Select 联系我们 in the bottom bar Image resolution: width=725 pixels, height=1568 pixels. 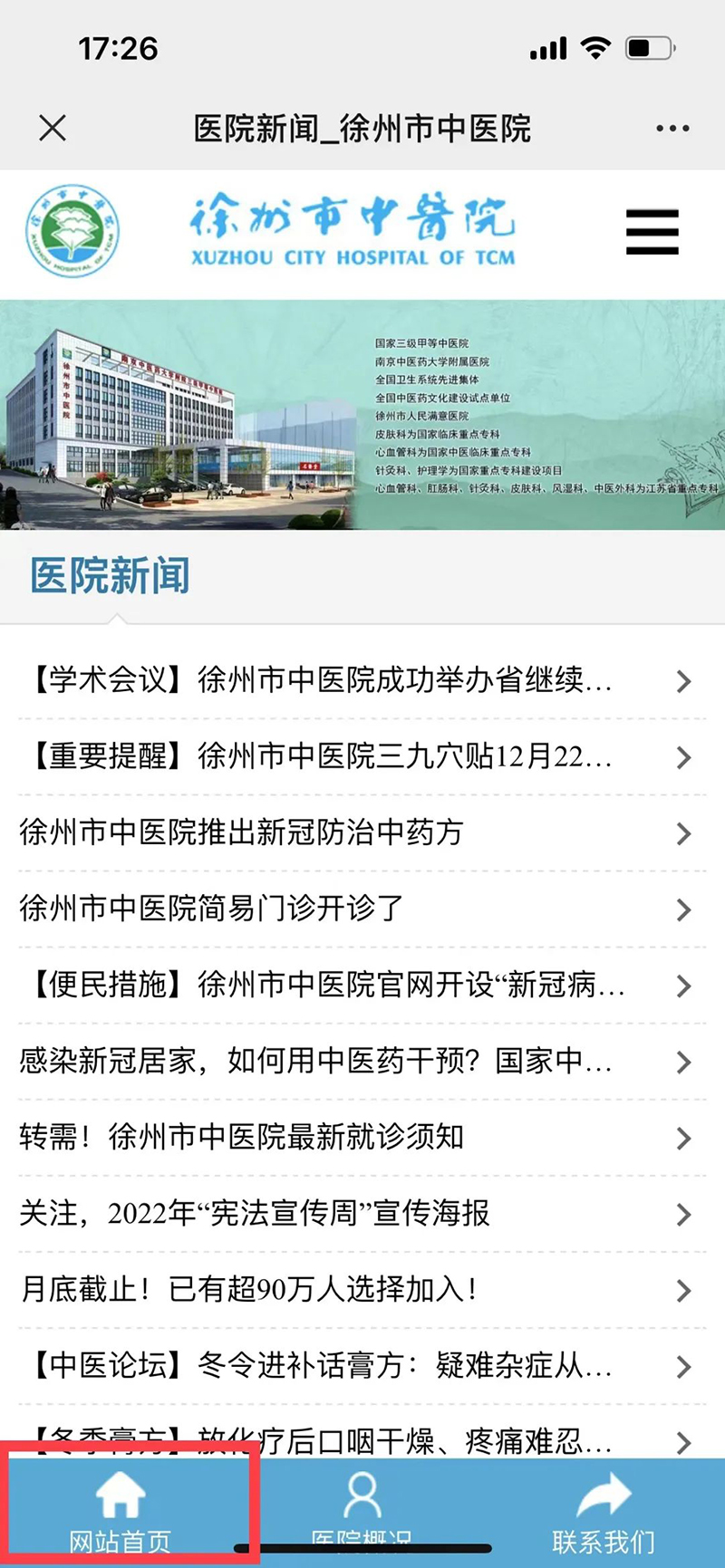pos(604,1508)
